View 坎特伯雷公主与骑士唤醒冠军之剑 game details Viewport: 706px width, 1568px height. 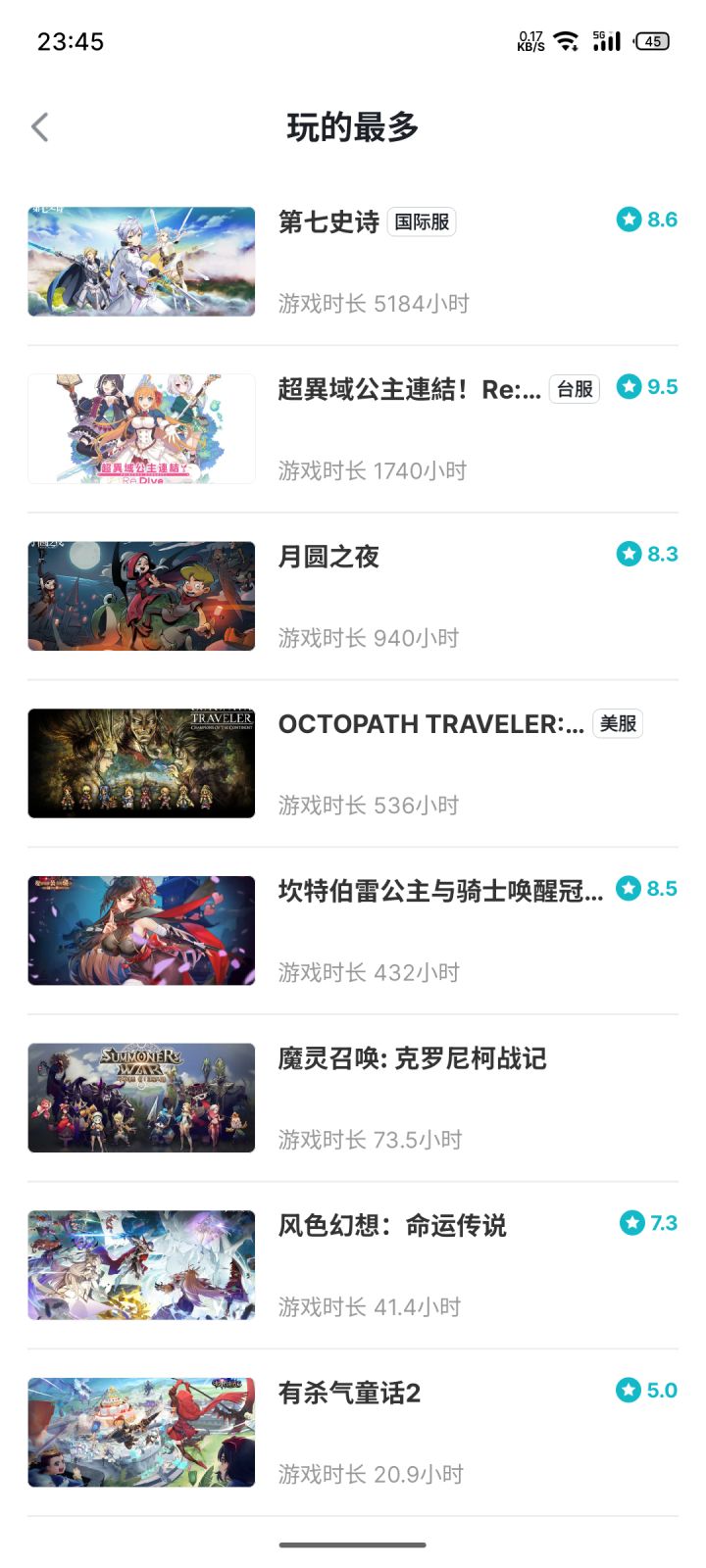(353, 931)
